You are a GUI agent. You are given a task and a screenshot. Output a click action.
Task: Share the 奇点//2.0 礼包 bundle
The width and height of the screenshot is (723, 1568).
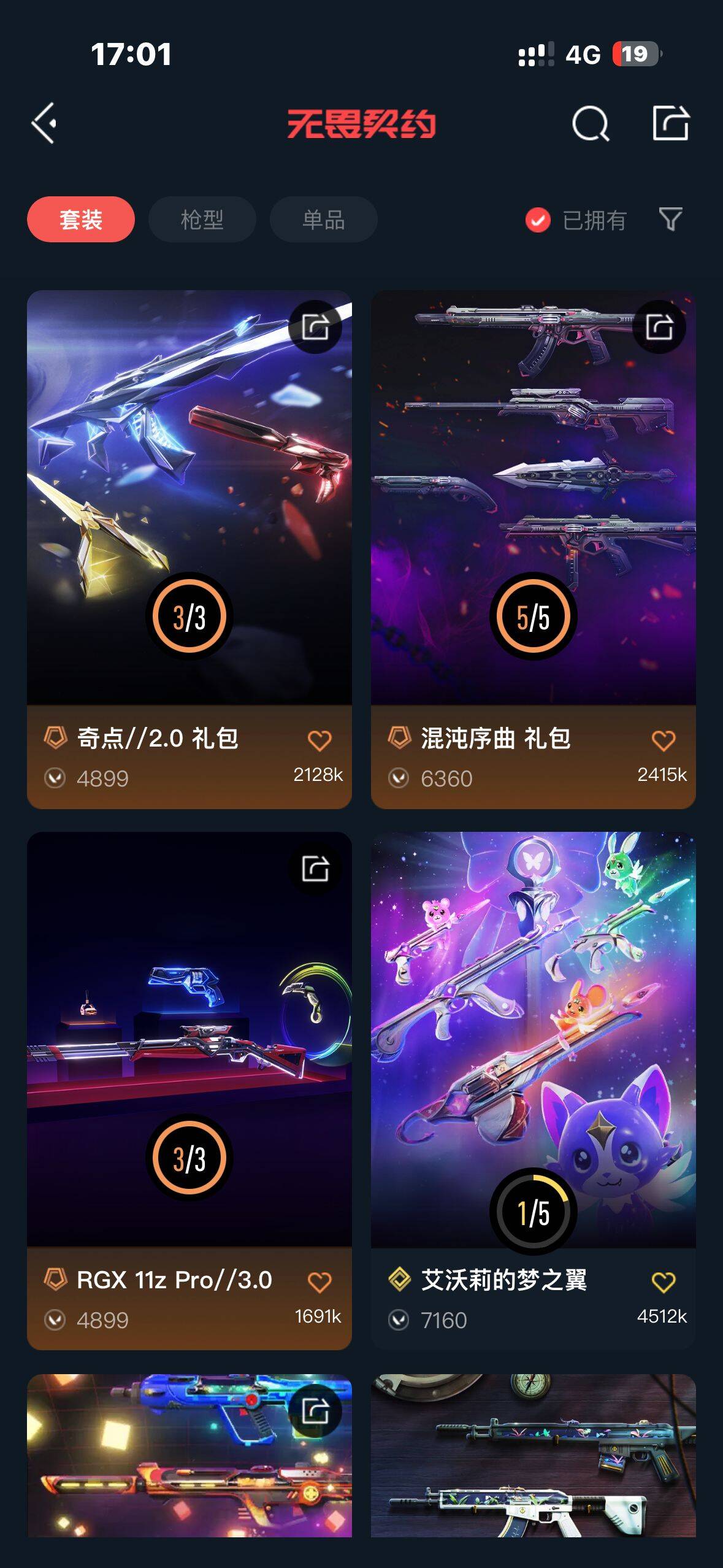coord(315,327)
